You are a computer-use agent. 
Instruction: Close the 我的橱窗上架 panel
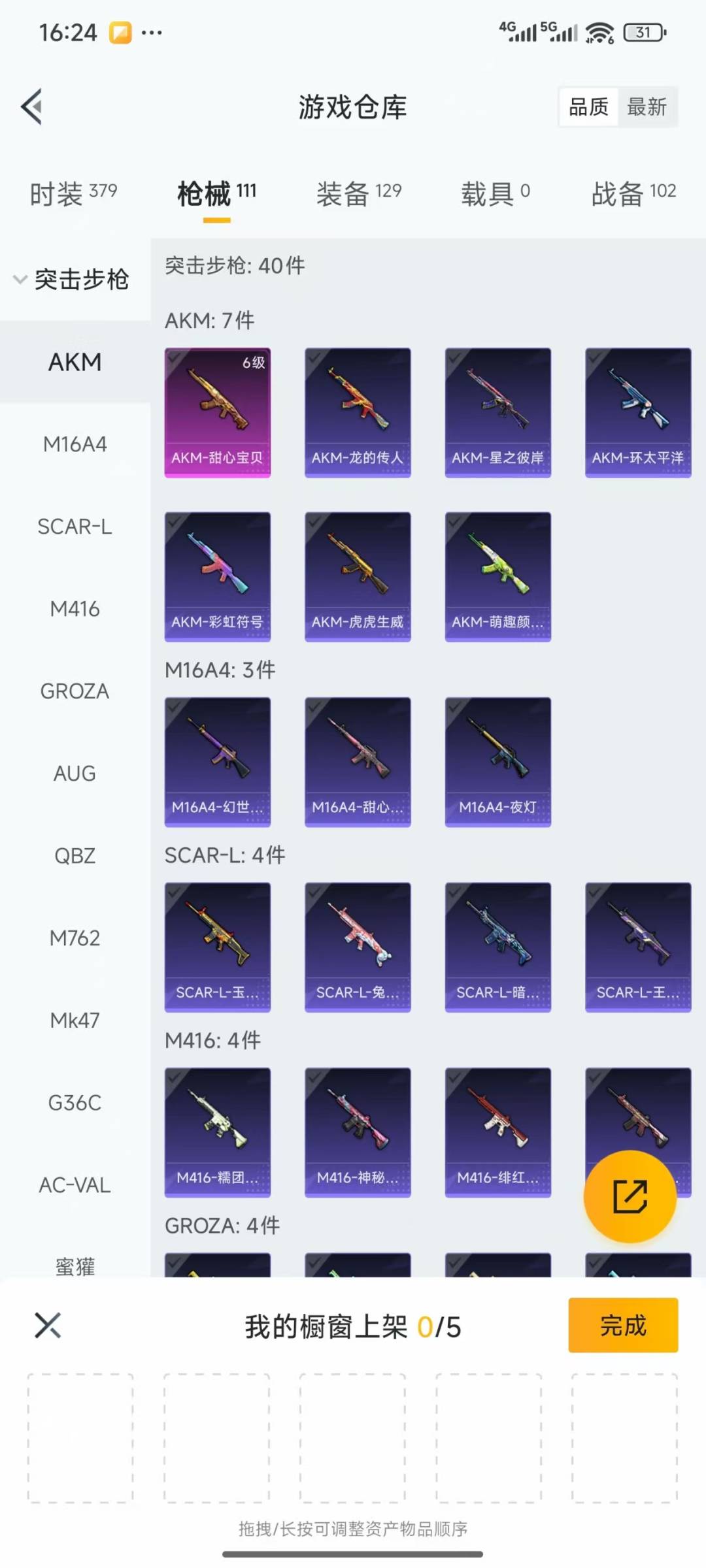(x=48, y=1325)
